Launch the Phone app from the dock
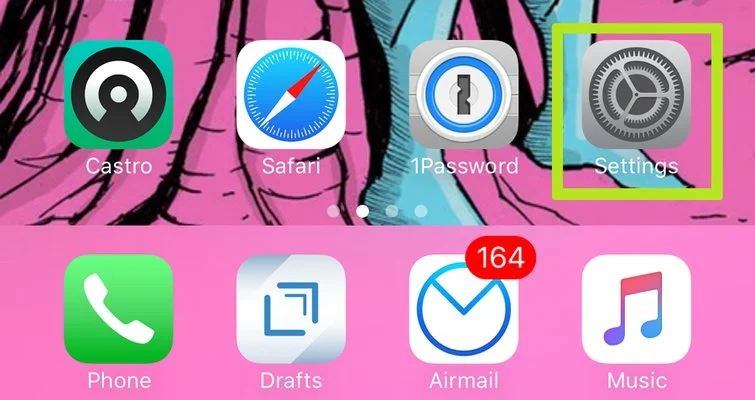Viewport: 755px width, 400px height. coord(118,309)
